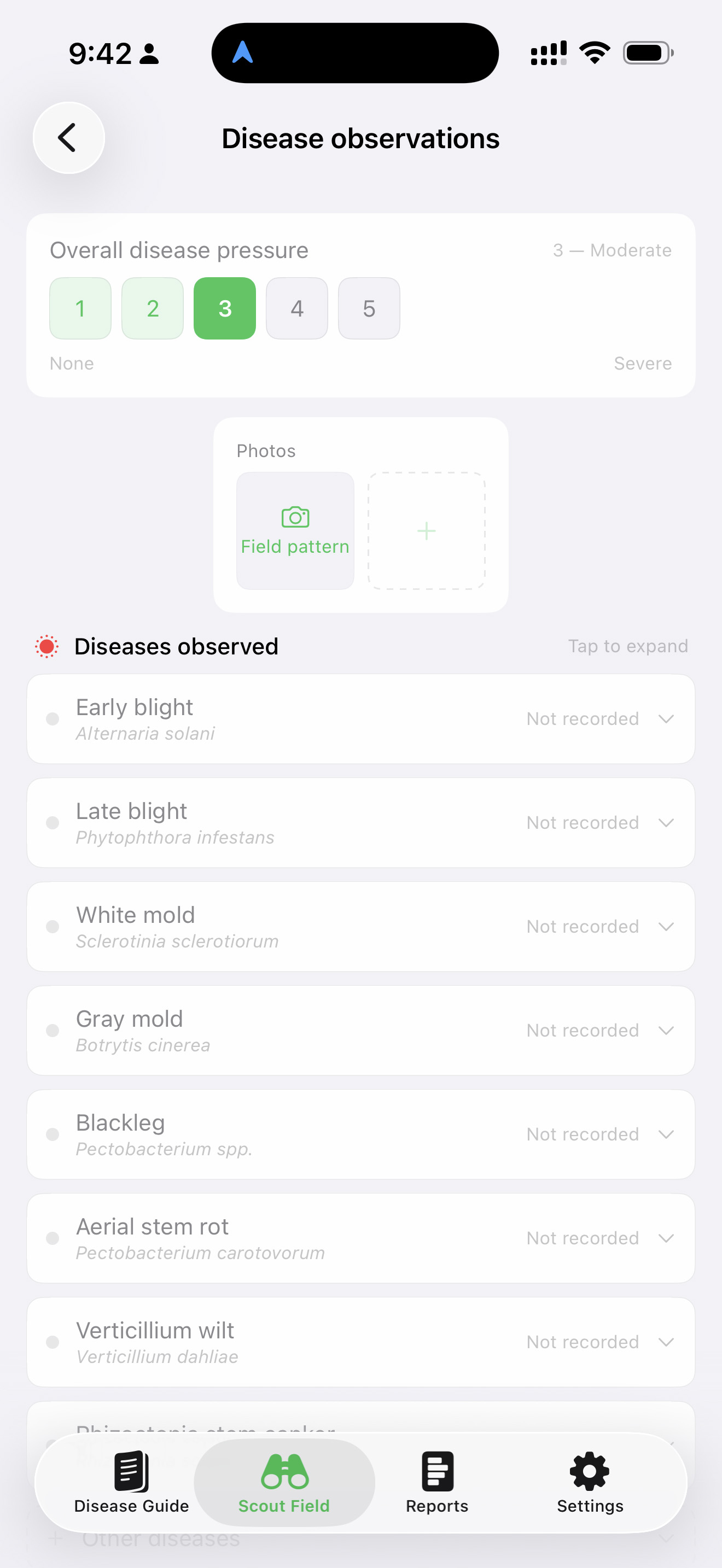Choose severe pressure level 5
The width and height of the screenshot is (722, 1568).
click(x=369, y=308)
